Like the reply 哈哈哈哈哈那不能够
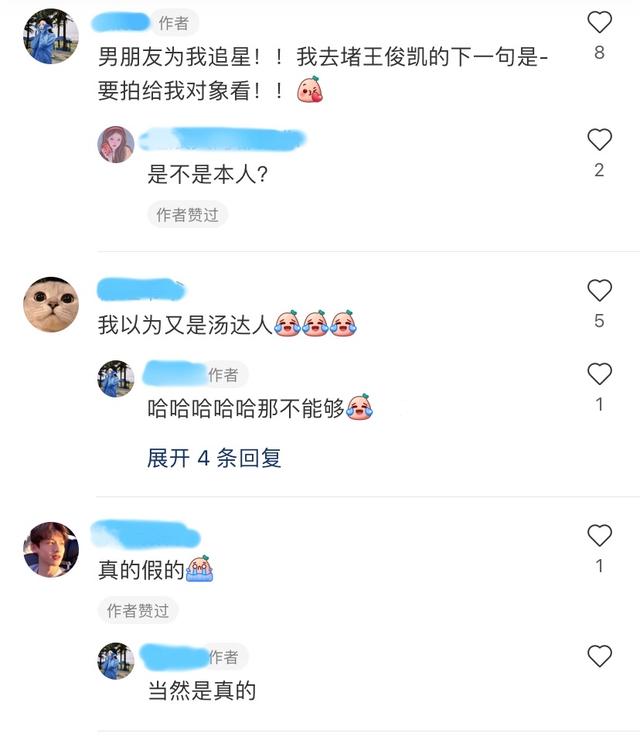The image size is (640, 740). [x=599, y=375]
